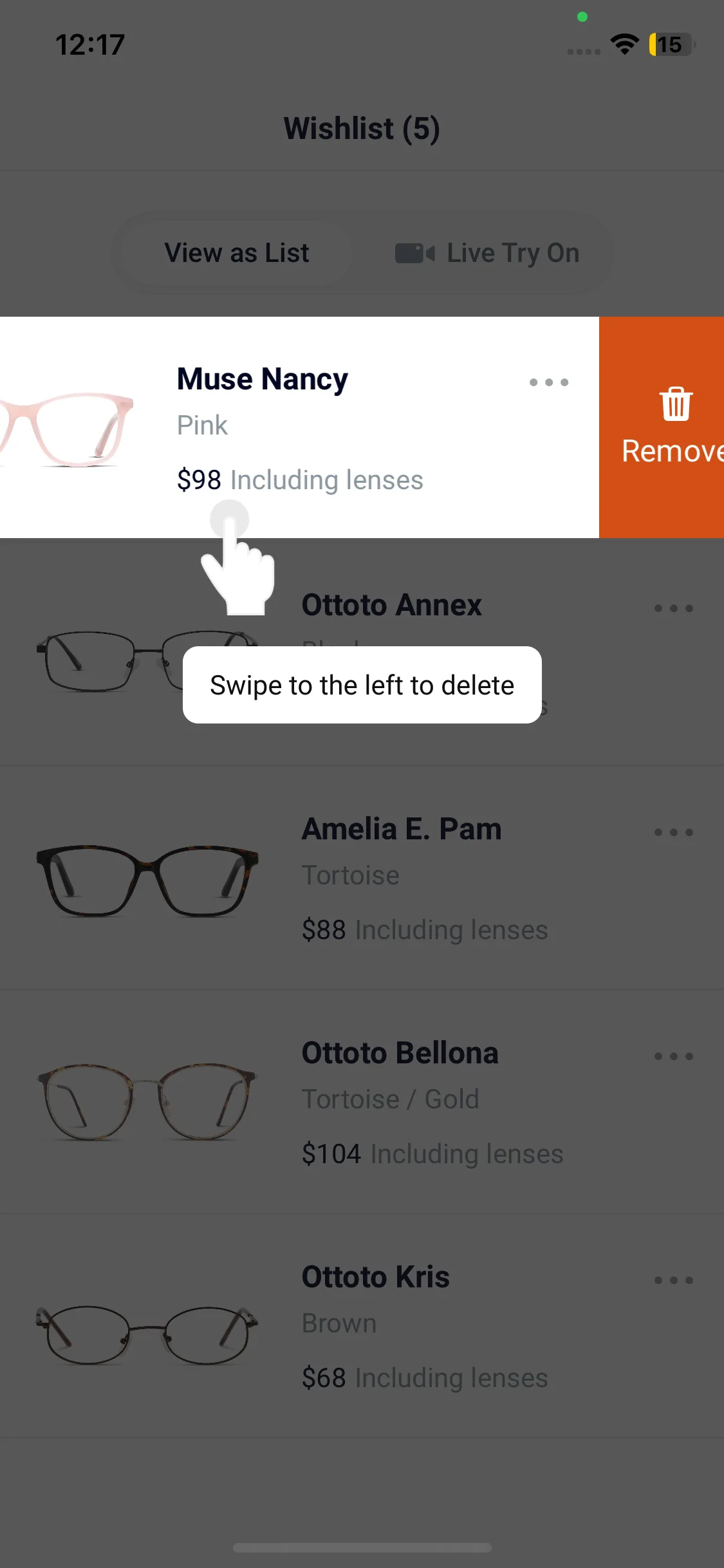View Ottoto Kris Brown glasses

tap(375, 1277)
